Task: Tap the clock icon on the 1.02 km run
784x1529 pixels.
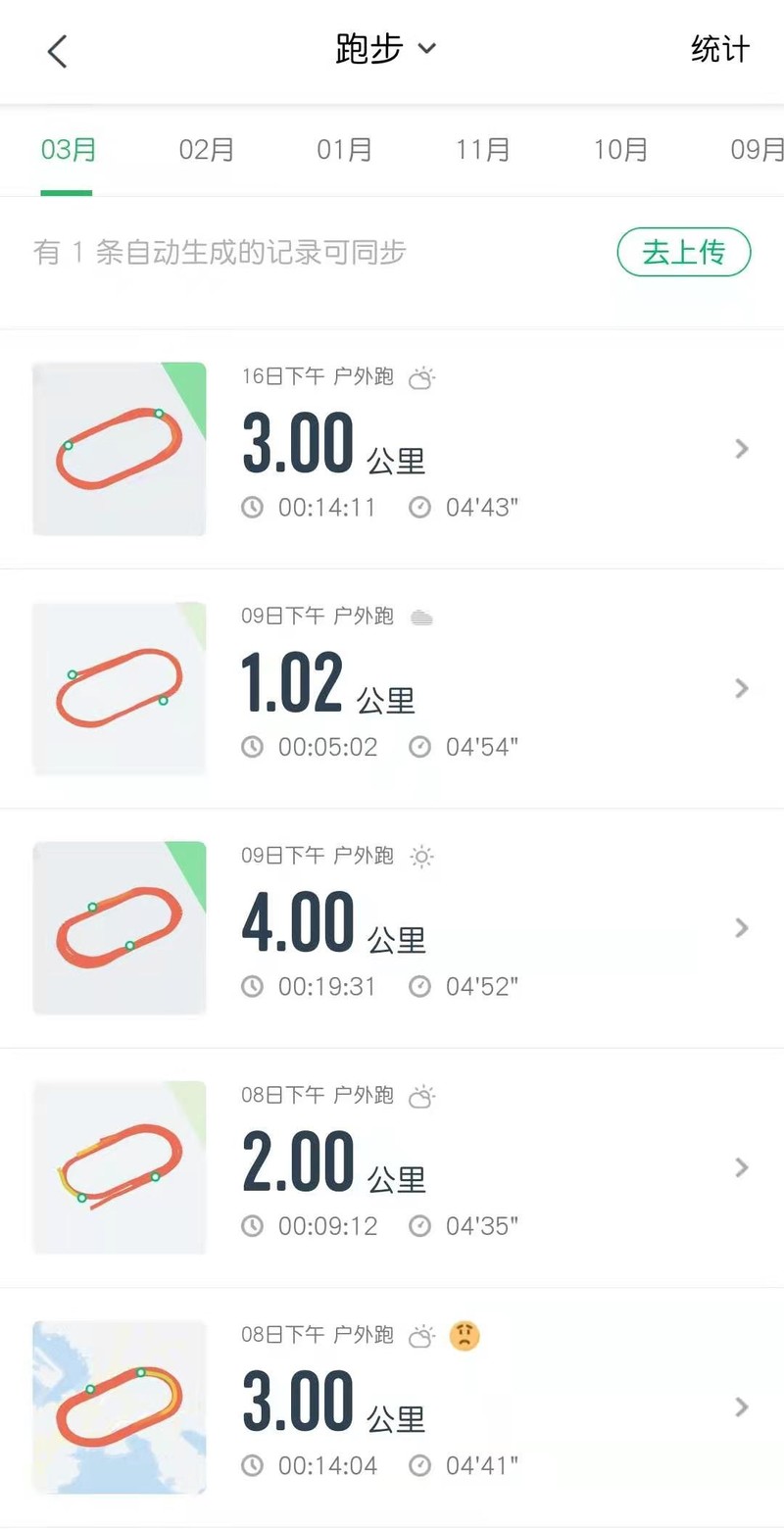Action: [x=253, y=746]
